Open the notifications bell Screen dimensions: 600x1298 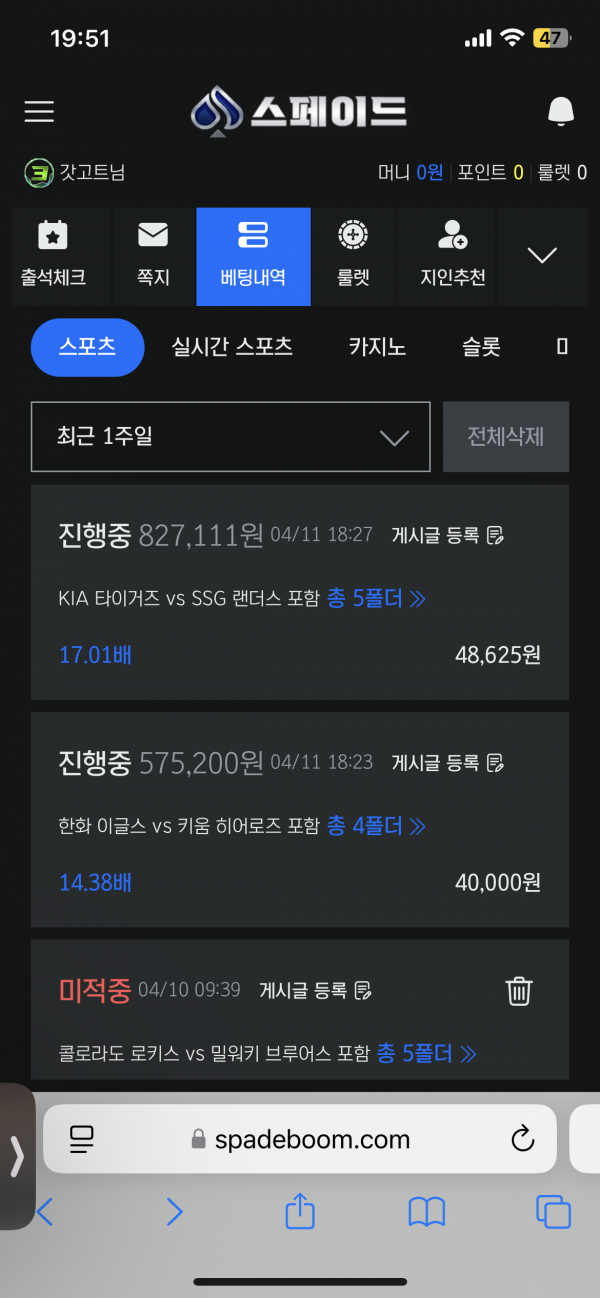click(x=561, y=111)
